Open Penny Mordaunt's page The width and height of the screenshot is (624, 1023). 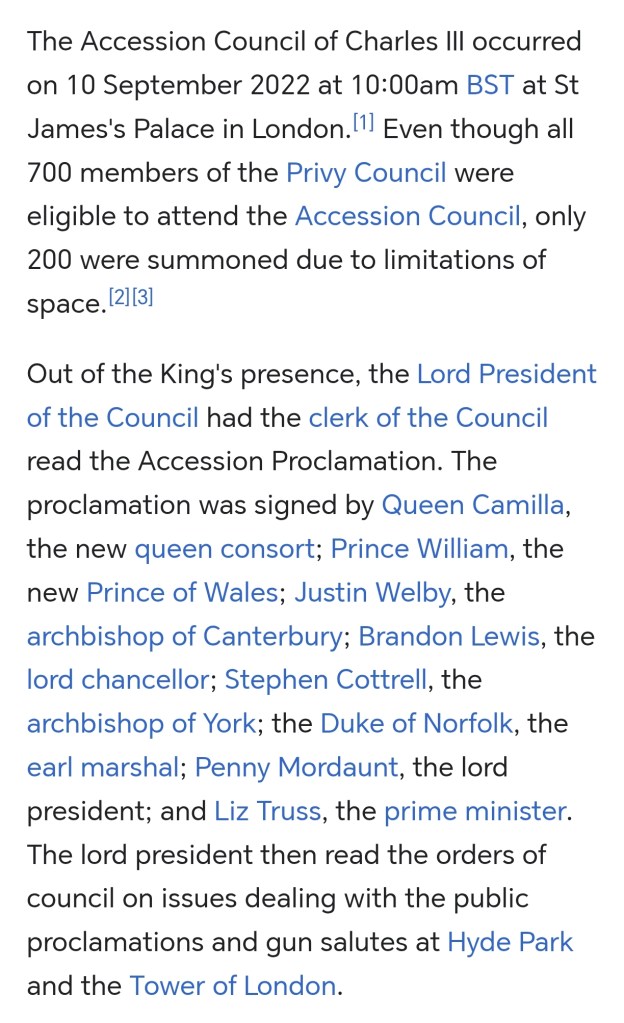click(x=297, y=768)
